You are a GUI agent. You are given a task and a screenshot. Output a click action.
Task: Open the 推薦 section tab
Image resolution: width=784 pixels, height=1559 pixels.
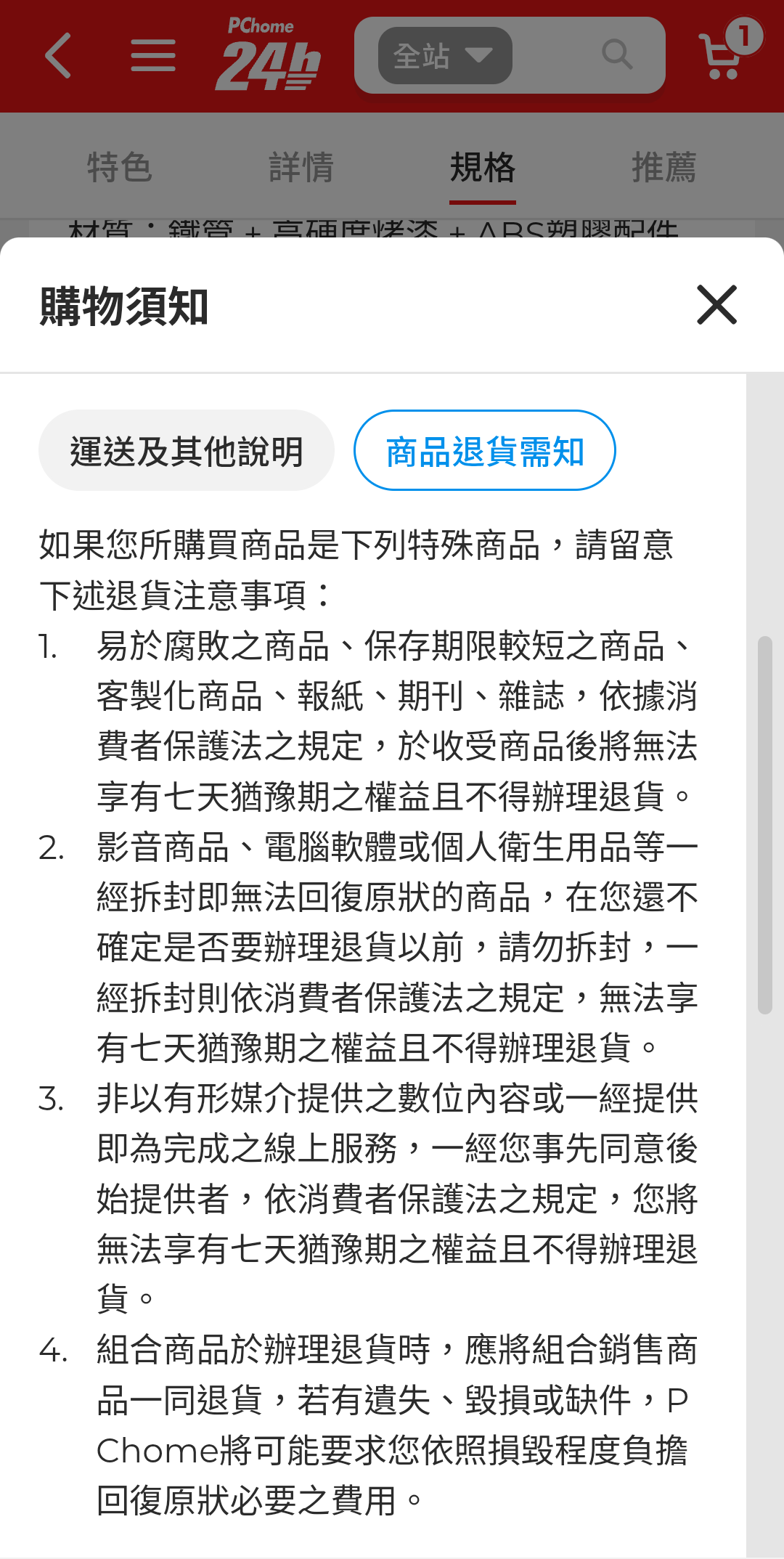pos(663,167)
